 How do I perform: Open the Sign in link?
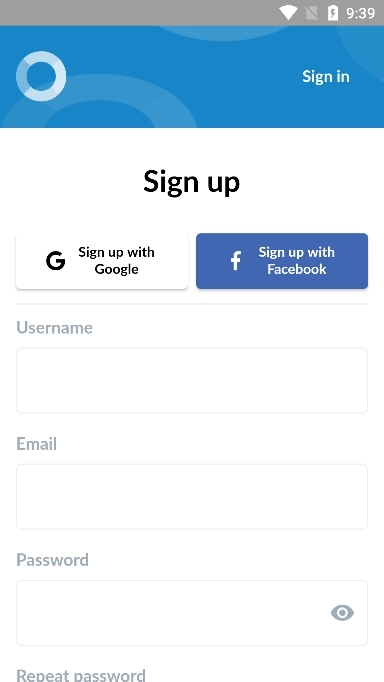(x=325, y=77)
